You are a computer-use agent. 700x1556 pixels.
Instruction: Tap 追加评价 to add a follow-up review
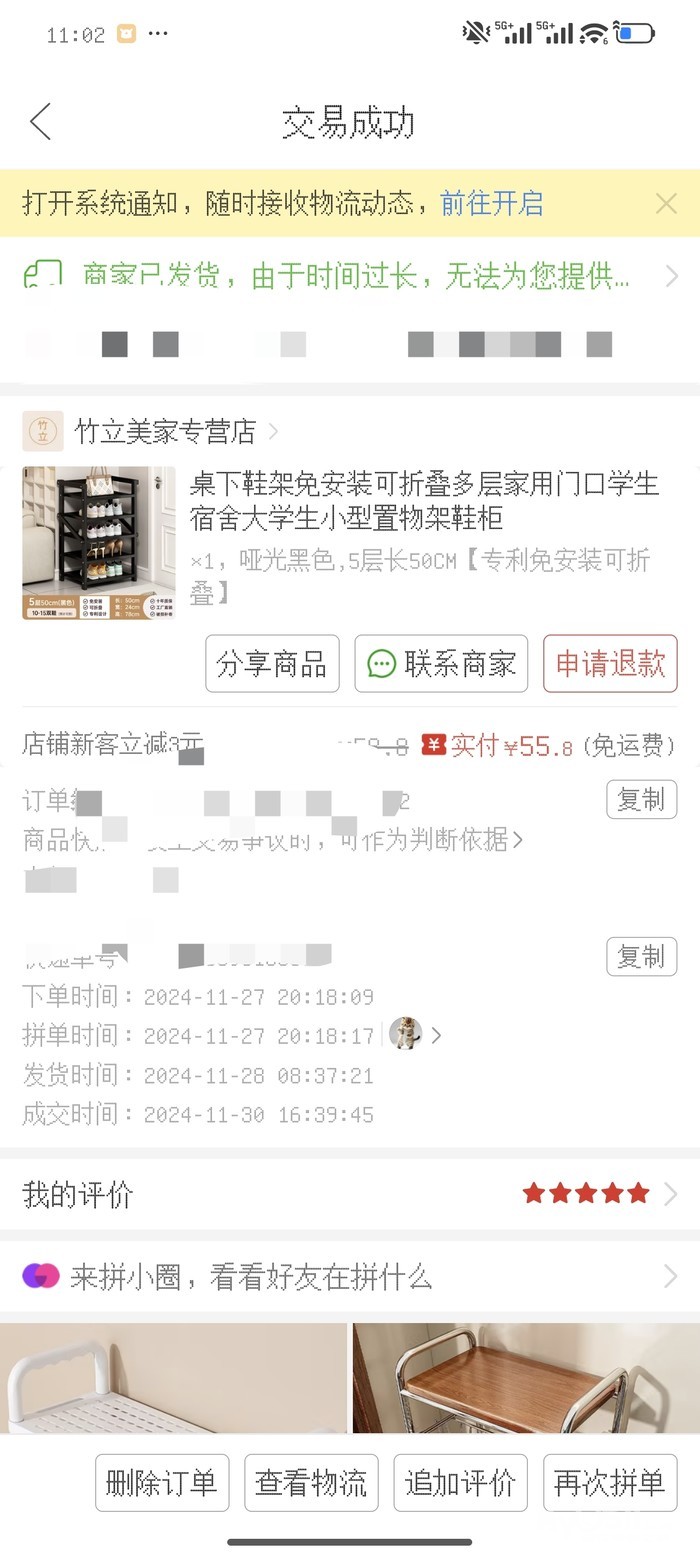pos(460,1483)
